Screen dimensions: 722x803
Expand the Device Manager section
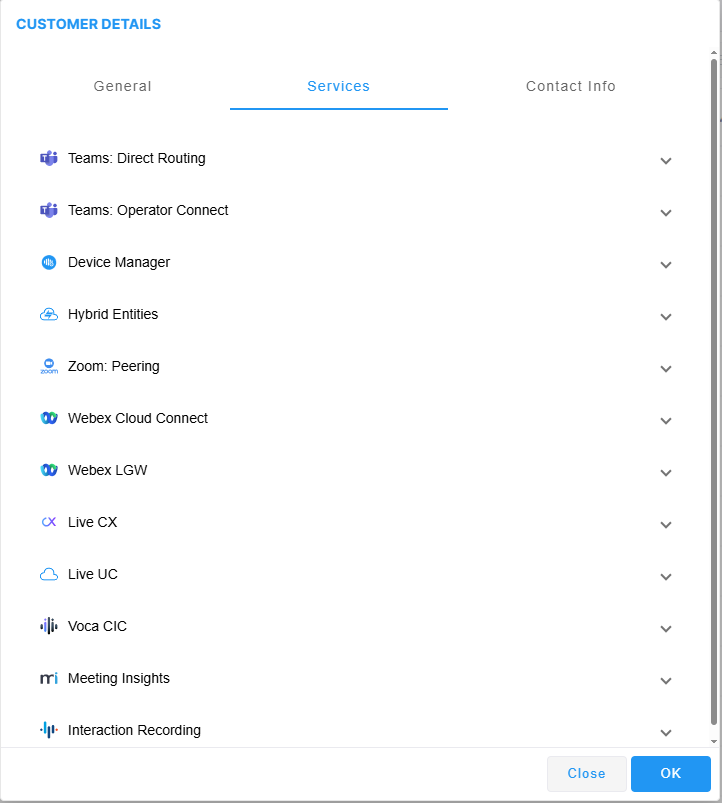pyautogui.click(x=666, y=264)
